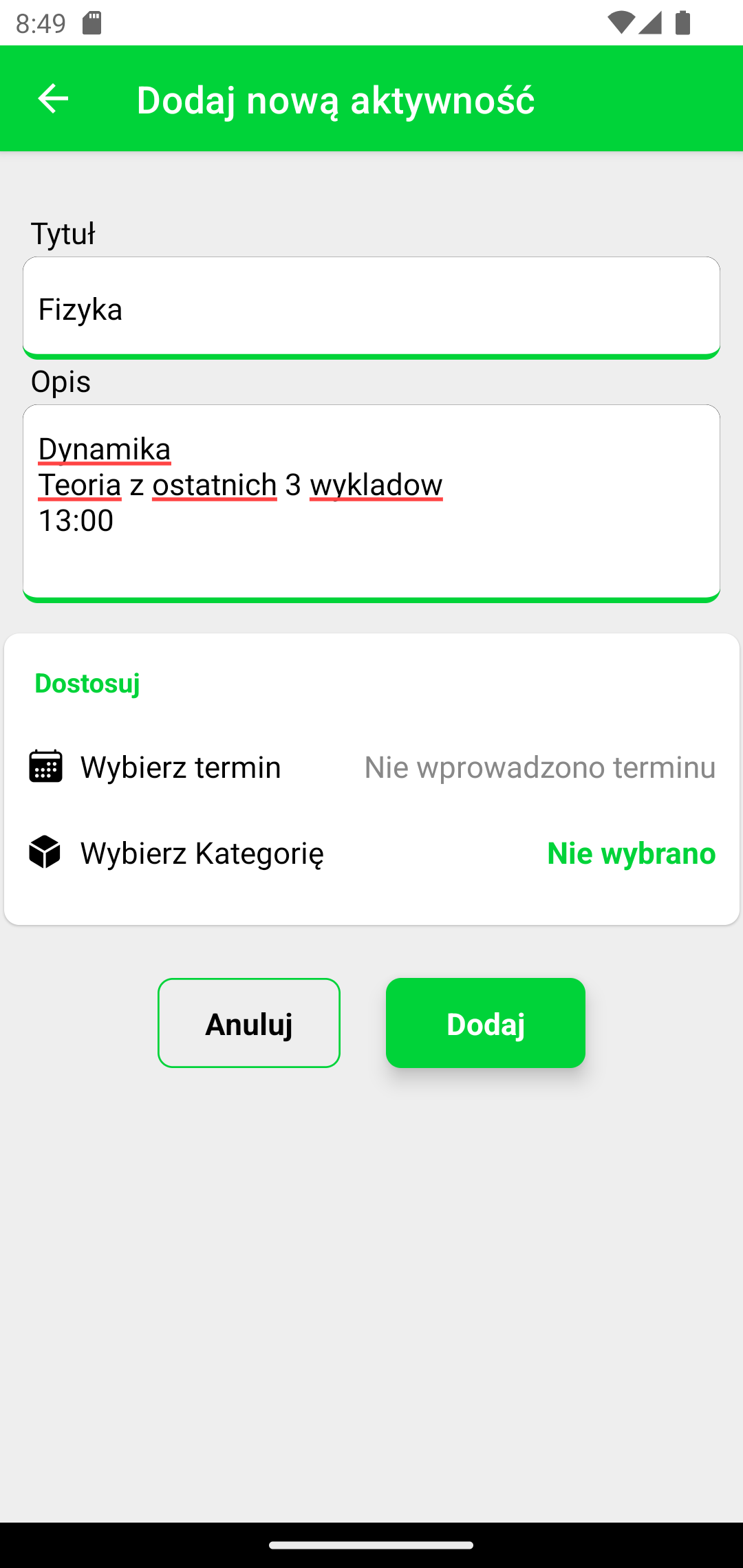743x1568 pixels.
Task: Tap the cube icon next to Wybierz Kategorię
Action: tap(43, 853)
